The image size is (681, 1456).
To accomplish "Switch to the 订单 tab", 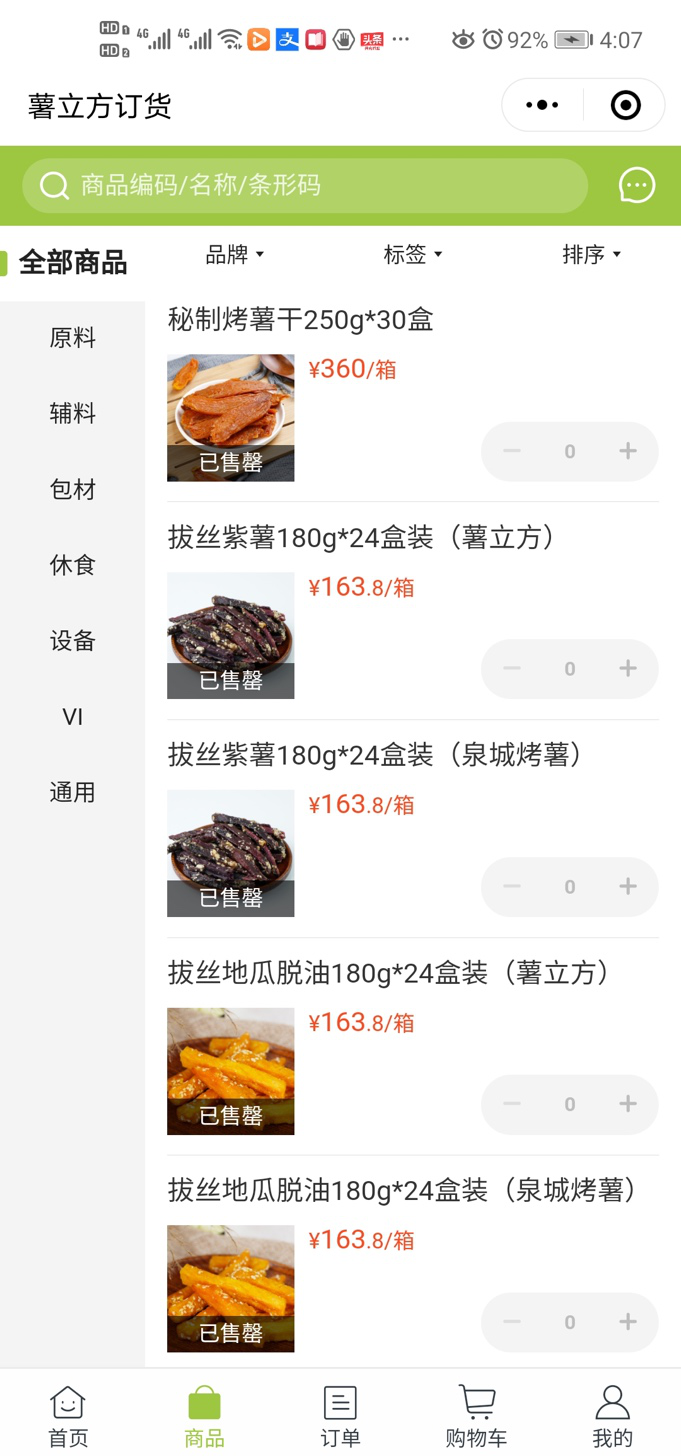I will tap(340, 1416).
